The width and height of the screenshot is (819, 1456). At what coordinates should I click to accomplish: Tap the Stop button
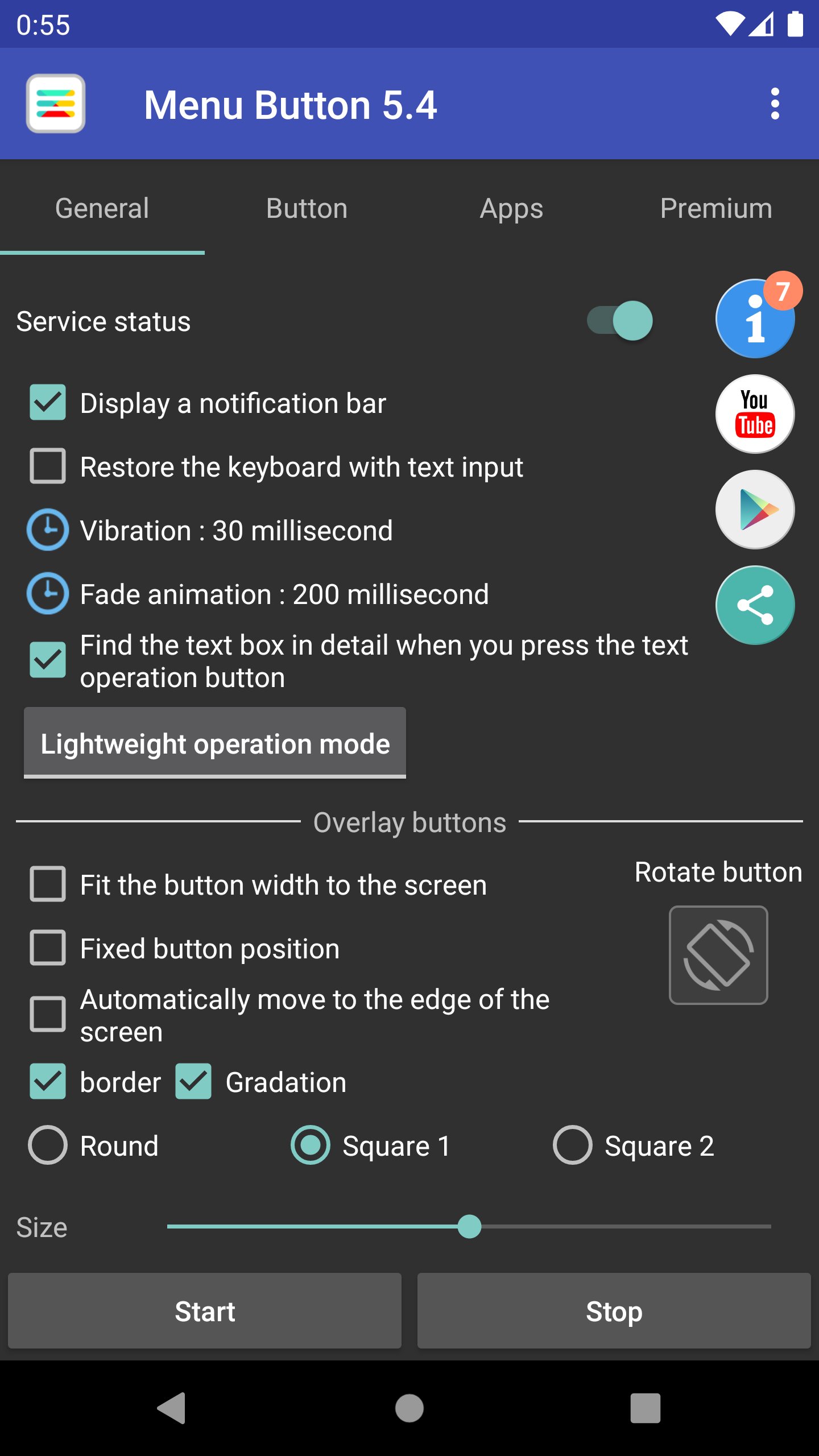pyautogui.click(x=614, y=1311)
